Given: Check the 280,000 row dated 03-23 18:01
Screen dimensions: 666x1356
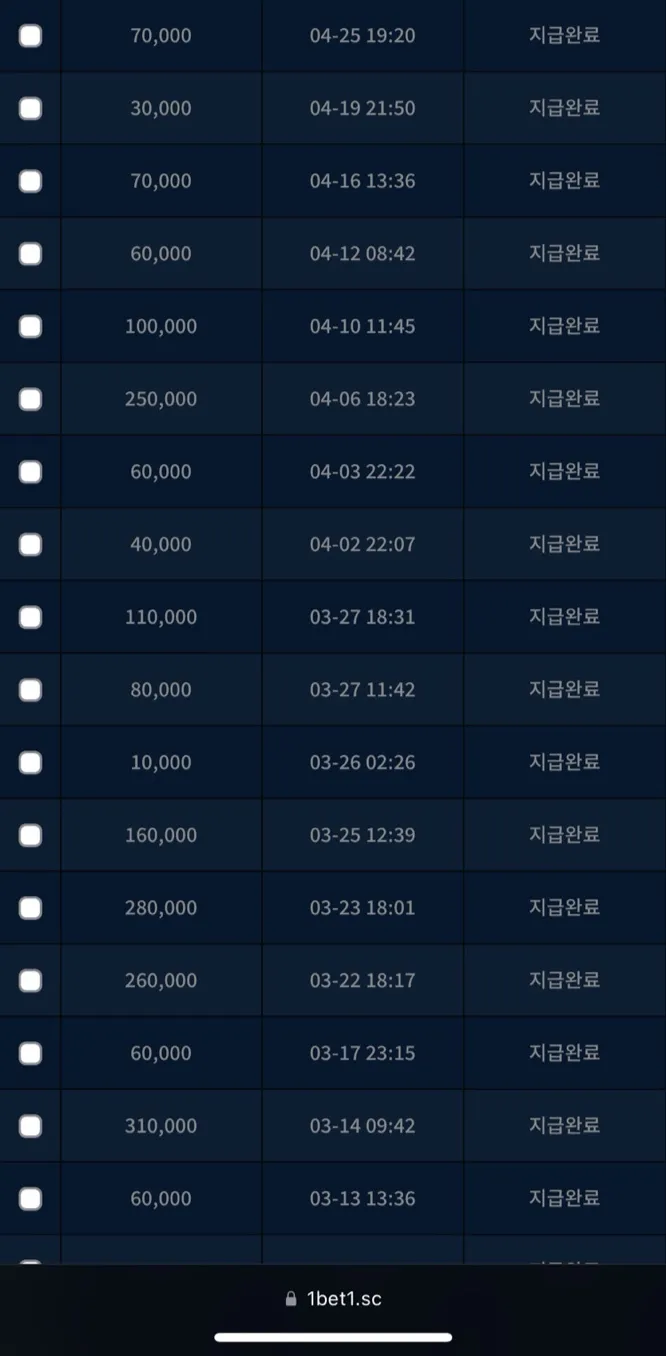Looking at the screenshot, I should [x=30, y=908].
